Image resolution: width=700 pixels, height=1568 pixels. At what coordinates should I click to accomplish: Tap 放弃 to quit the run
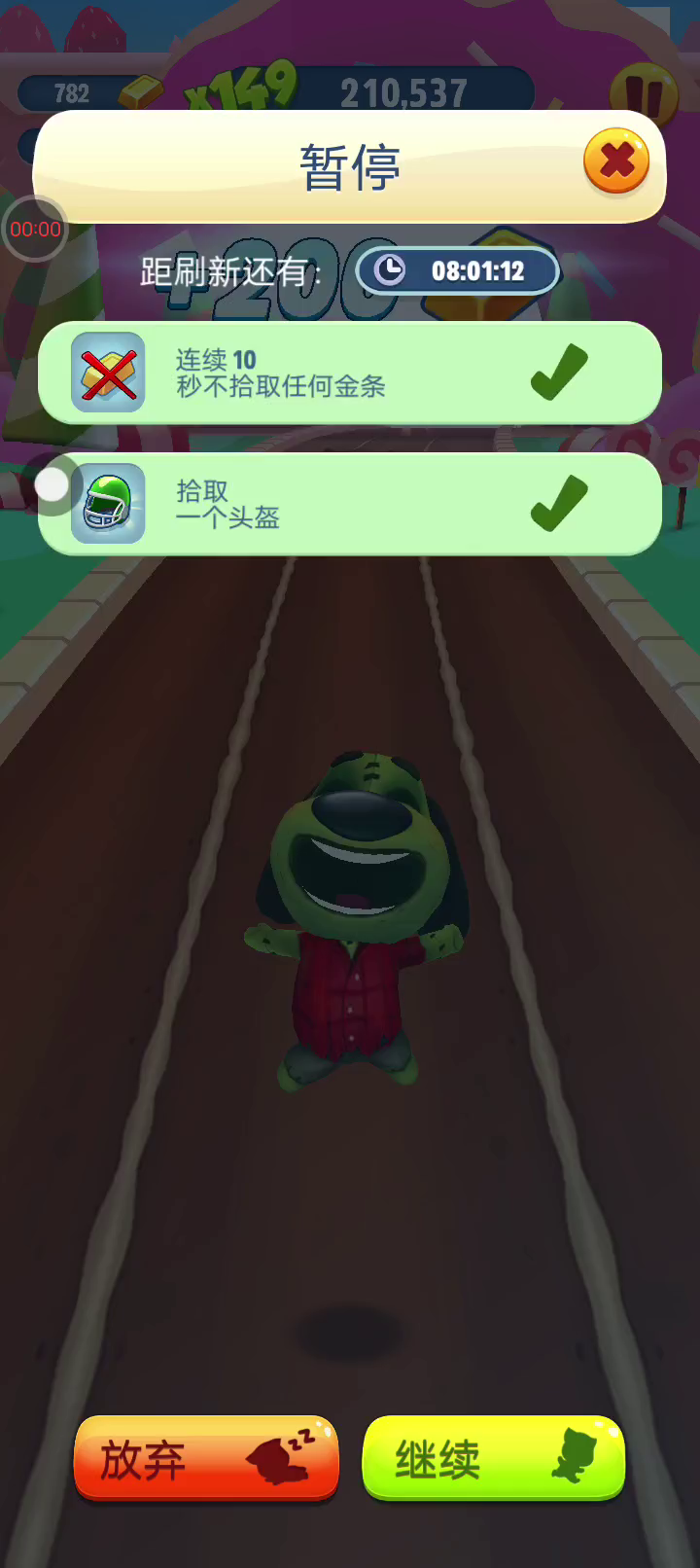[x=206, y=1458]
